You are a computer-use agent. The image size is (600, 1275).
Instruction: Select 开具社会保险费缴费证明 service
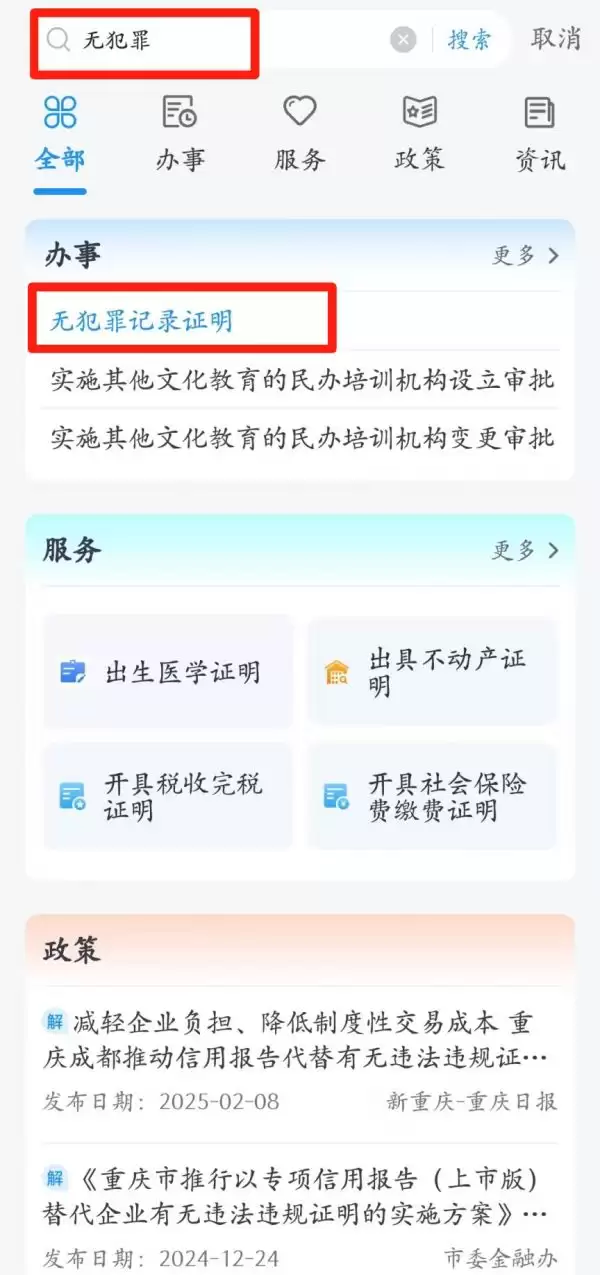[x=431, y=797]
